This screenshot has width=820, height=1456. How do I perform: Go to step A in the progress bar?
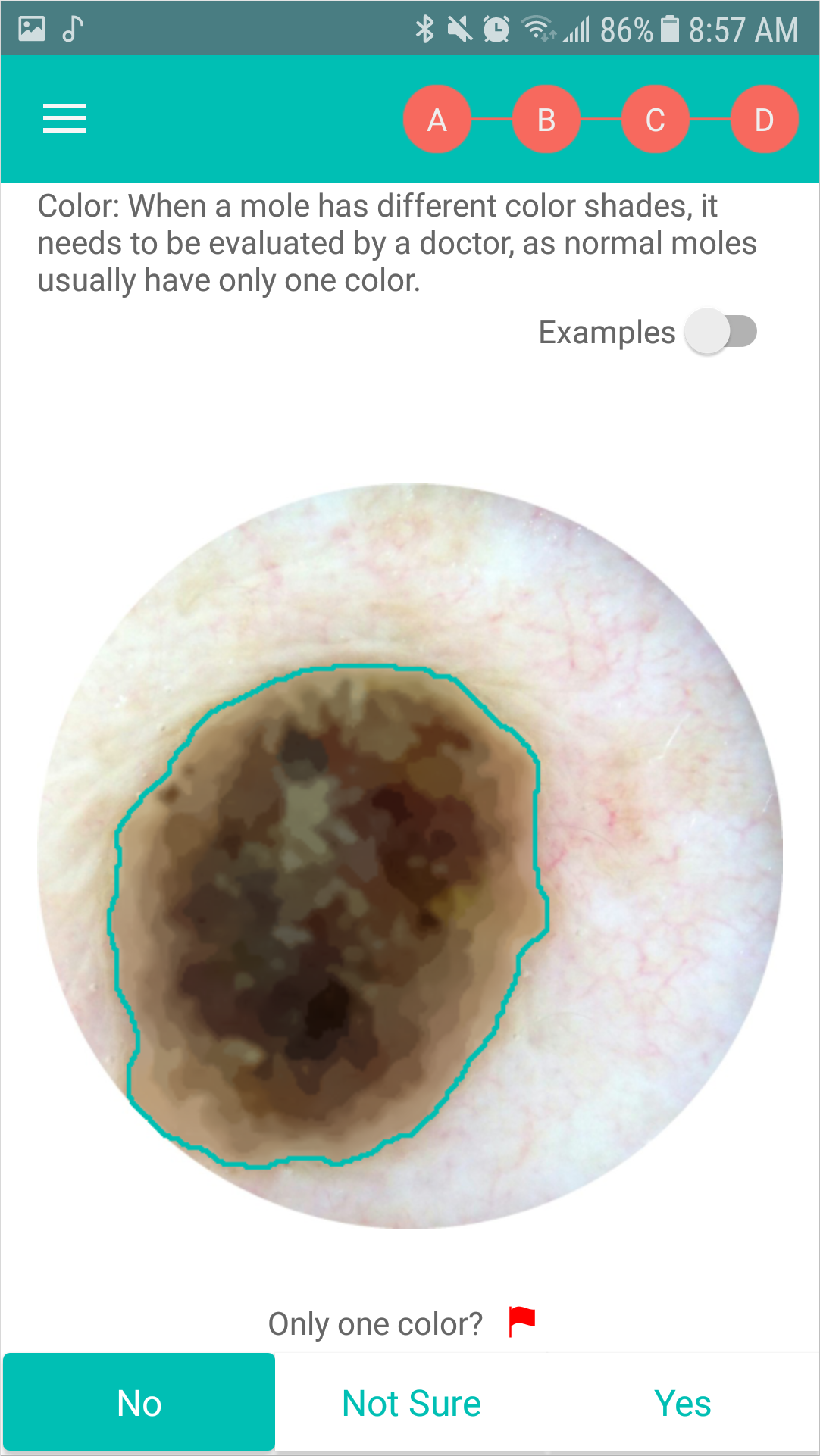point(437,120)
